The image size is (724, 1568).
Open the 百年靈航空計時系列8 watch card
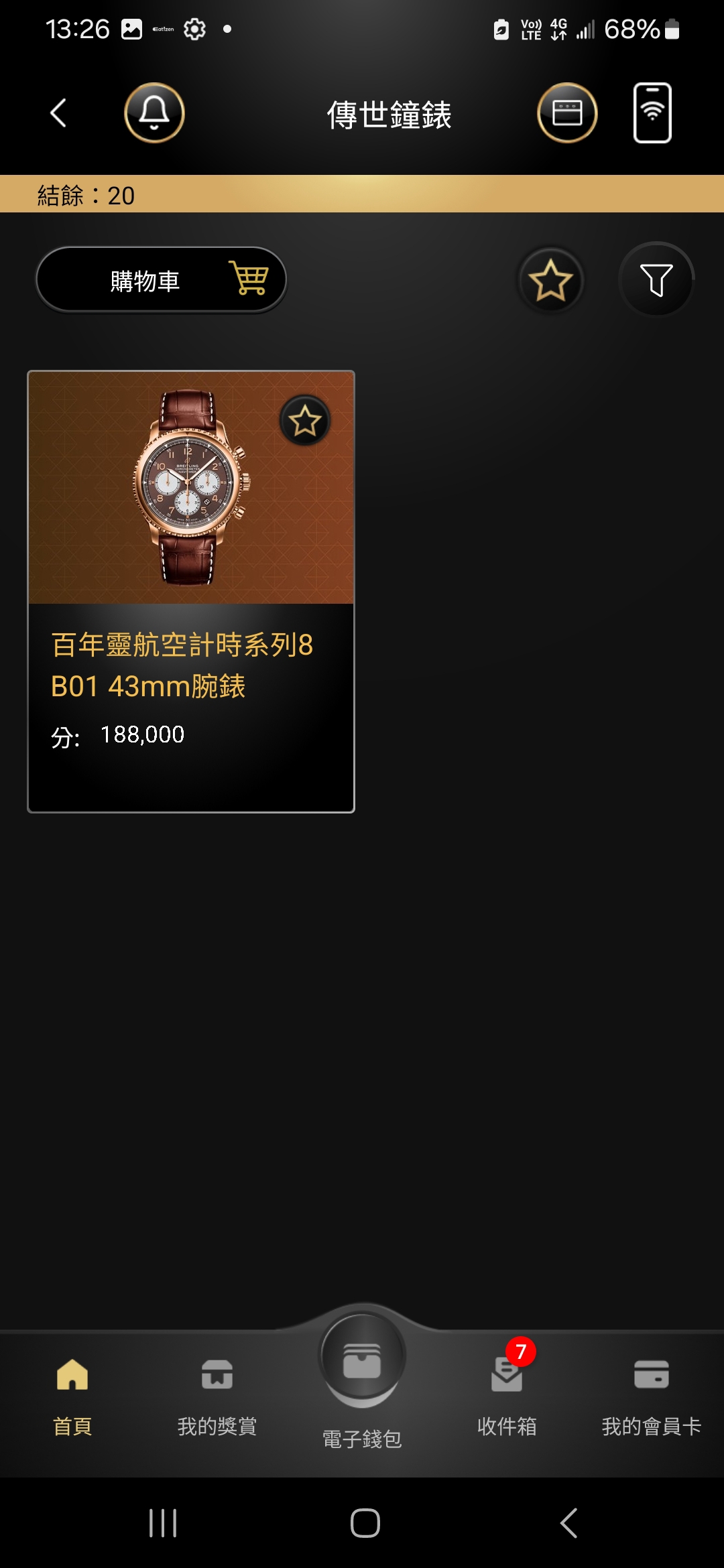(x=191, y=591)
